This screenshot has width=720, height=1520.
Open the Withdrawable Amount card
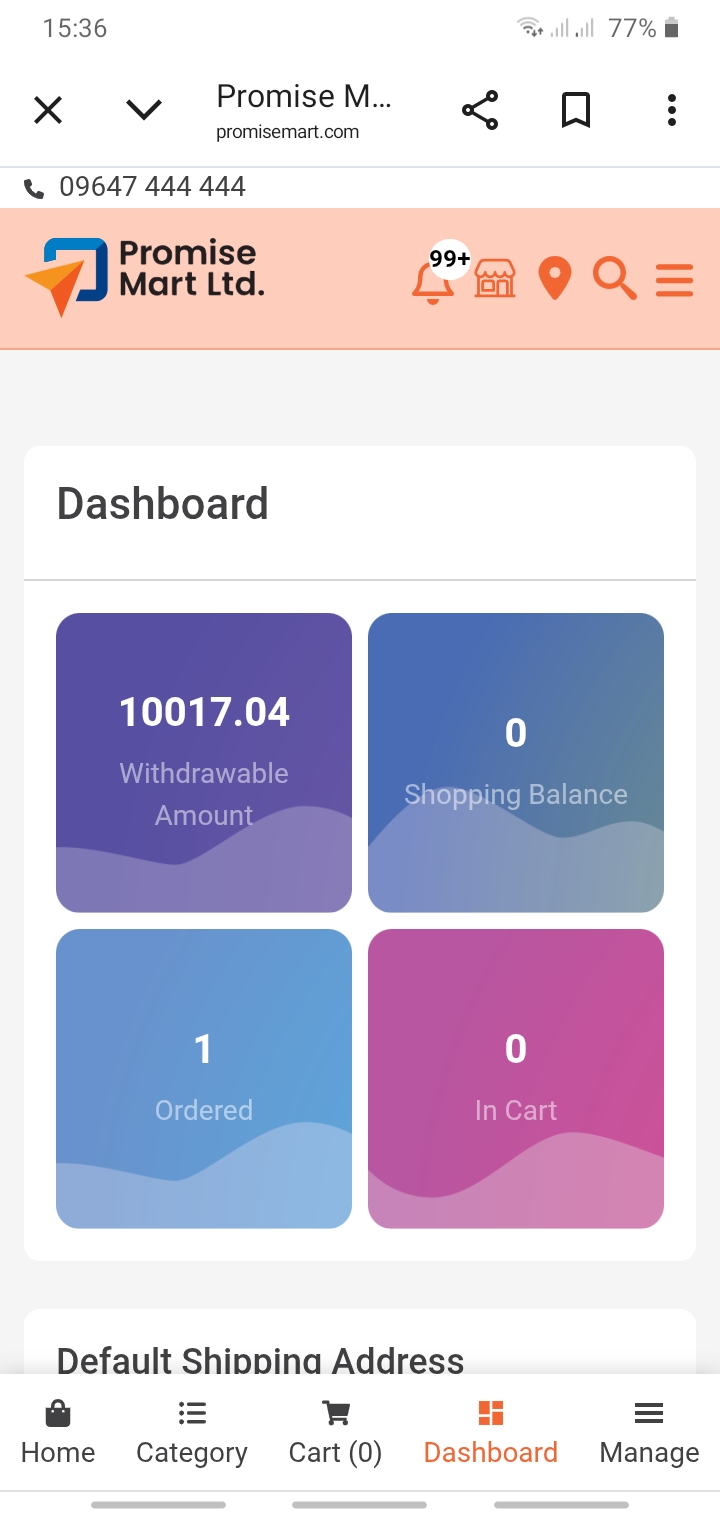click(204, 762)
